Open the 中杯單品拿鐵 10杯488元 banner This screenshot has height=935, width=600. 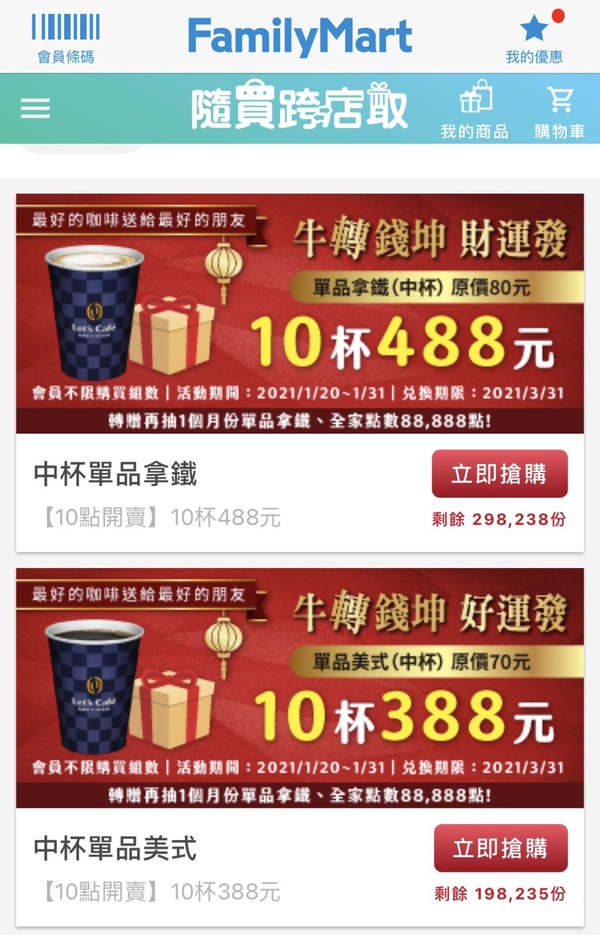pos(300,313)
